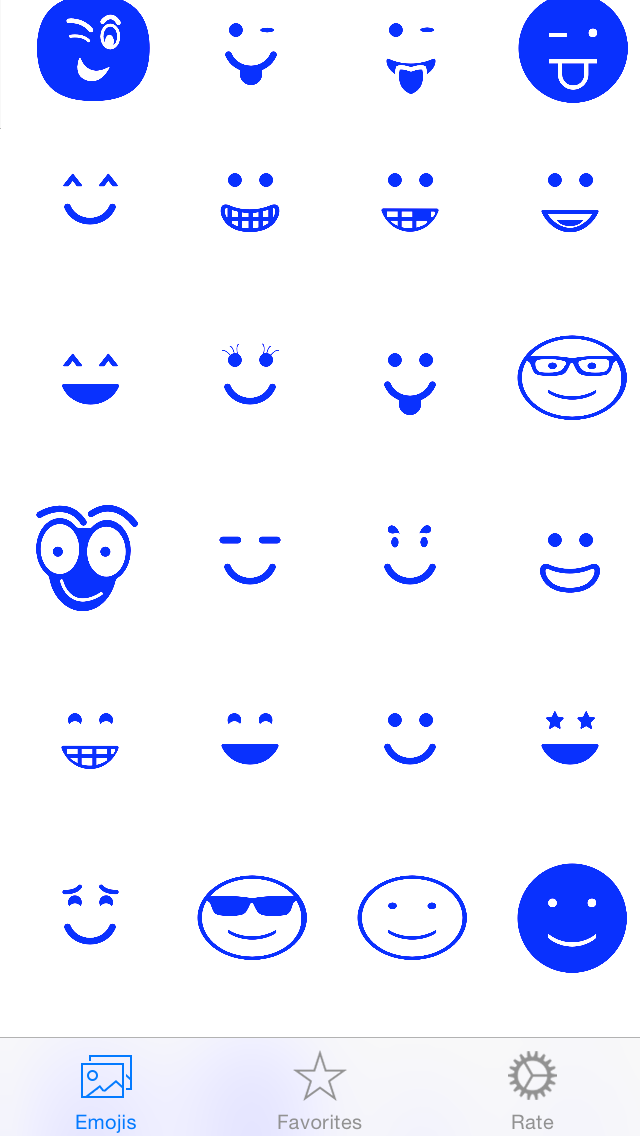Pick the sunglasses face emoji
Screen dimensions: 640x1136
point(252,917)
